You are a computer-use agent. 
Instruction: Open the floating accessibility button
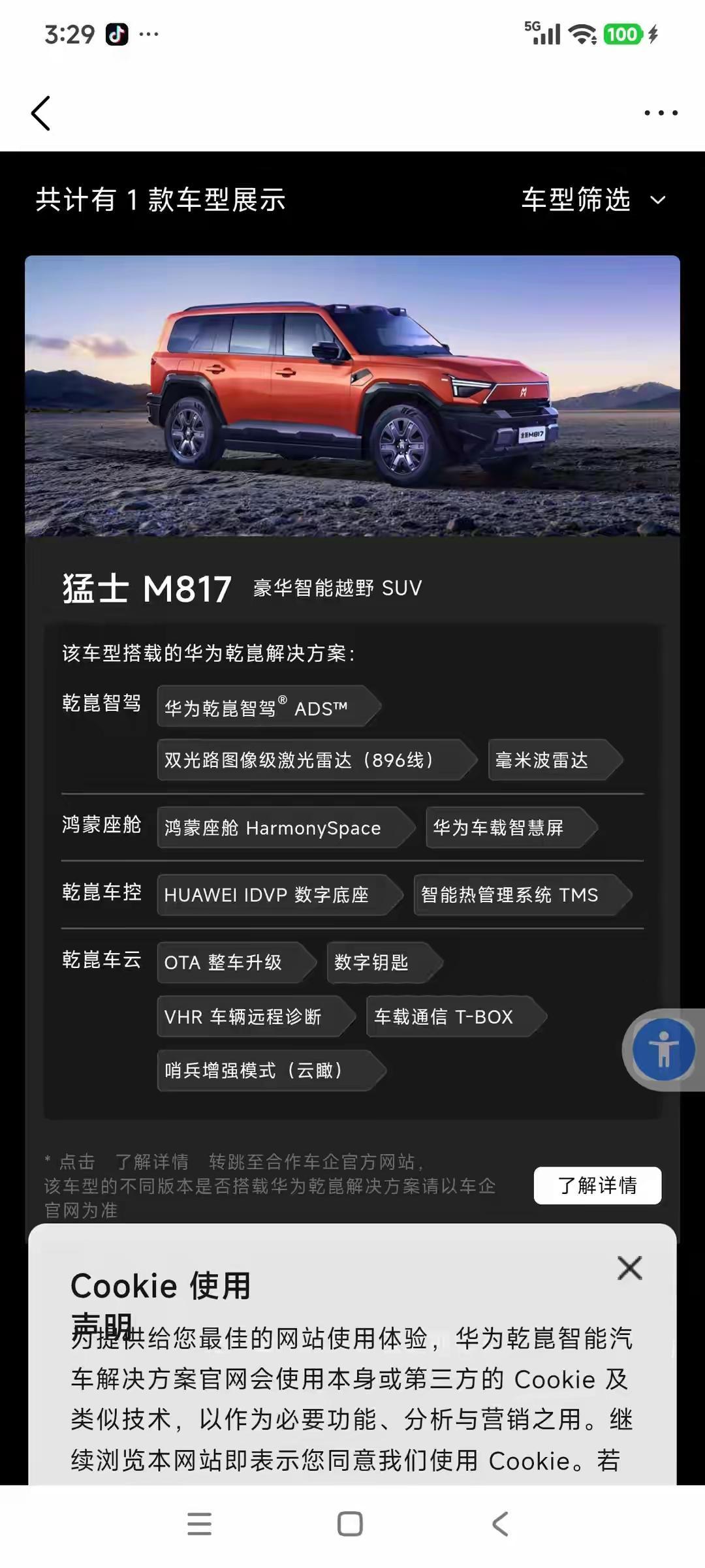[663, 1049]
